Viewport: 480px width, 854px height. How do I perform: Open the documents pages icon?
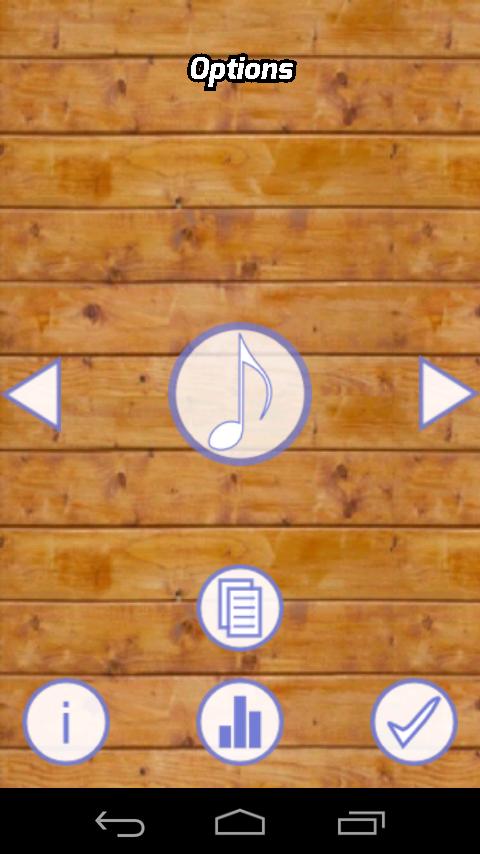click(x=240, y=608)
